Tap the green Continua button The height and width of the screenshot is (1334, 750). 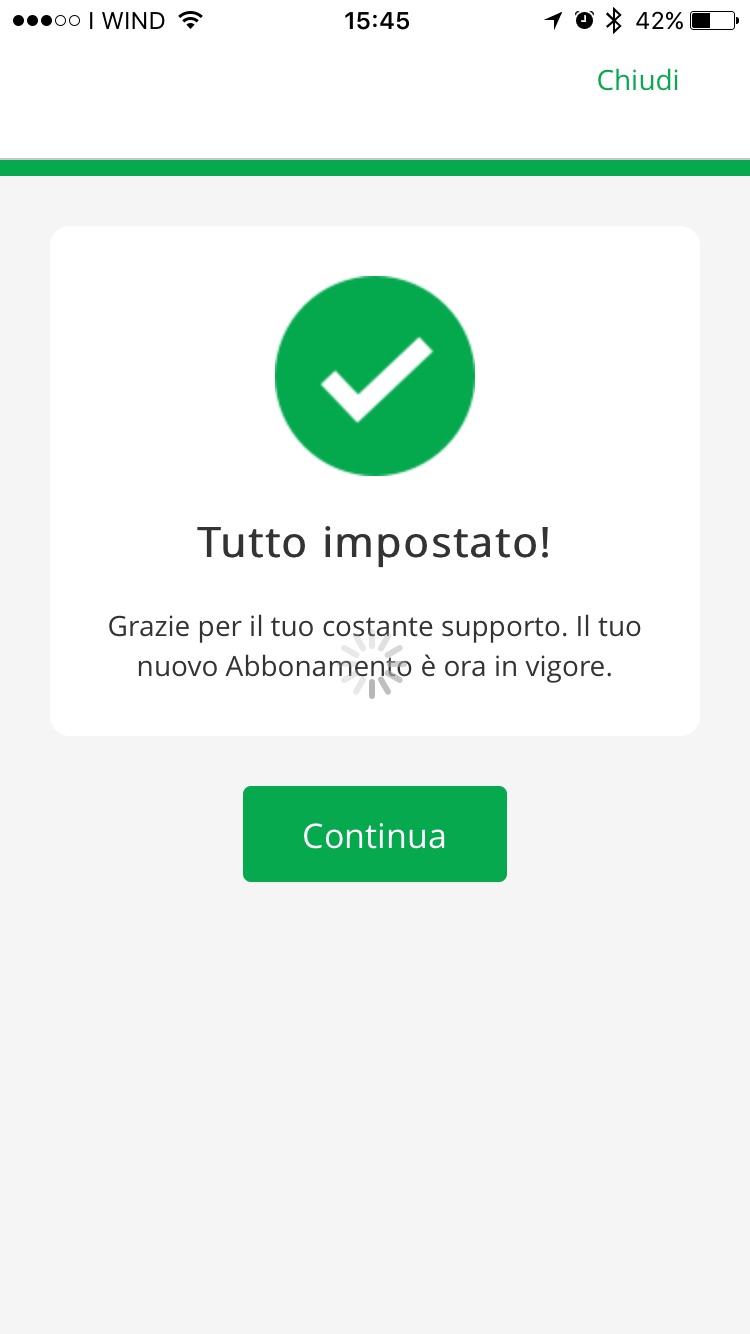374,834
